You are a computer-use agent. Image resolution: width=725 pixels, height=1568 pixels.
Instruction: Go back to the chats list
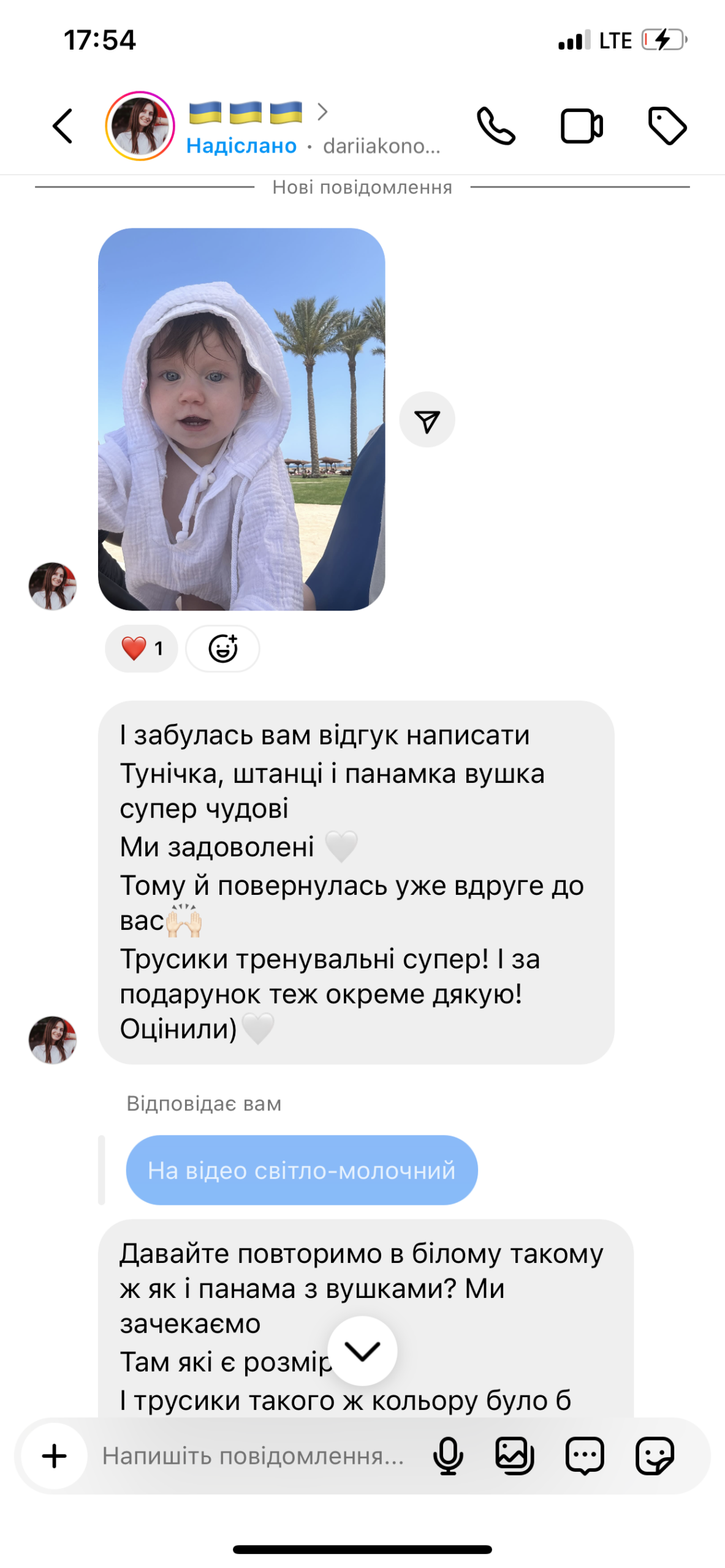pos(63,126)
